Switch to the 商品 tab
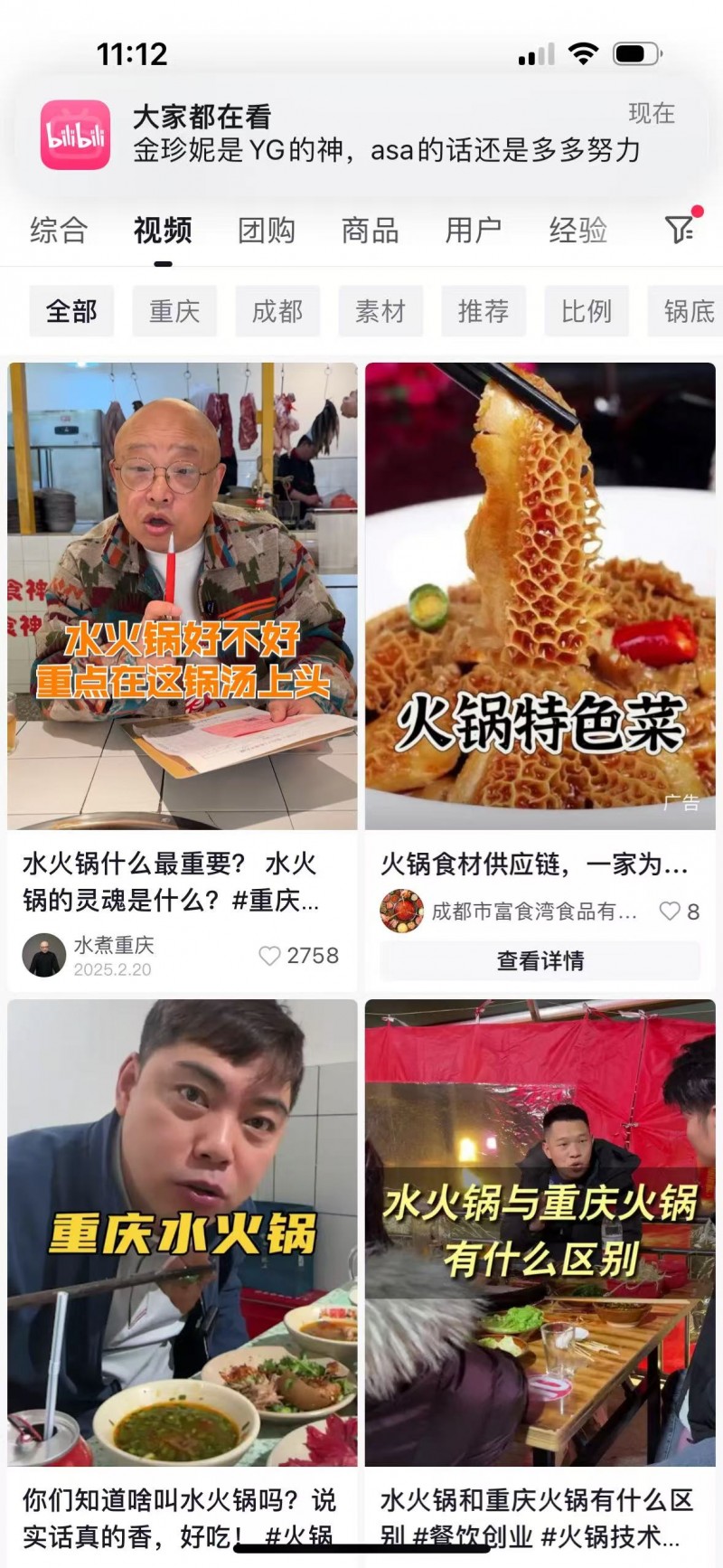723x1568 pixels. click(x=370, y=230)
